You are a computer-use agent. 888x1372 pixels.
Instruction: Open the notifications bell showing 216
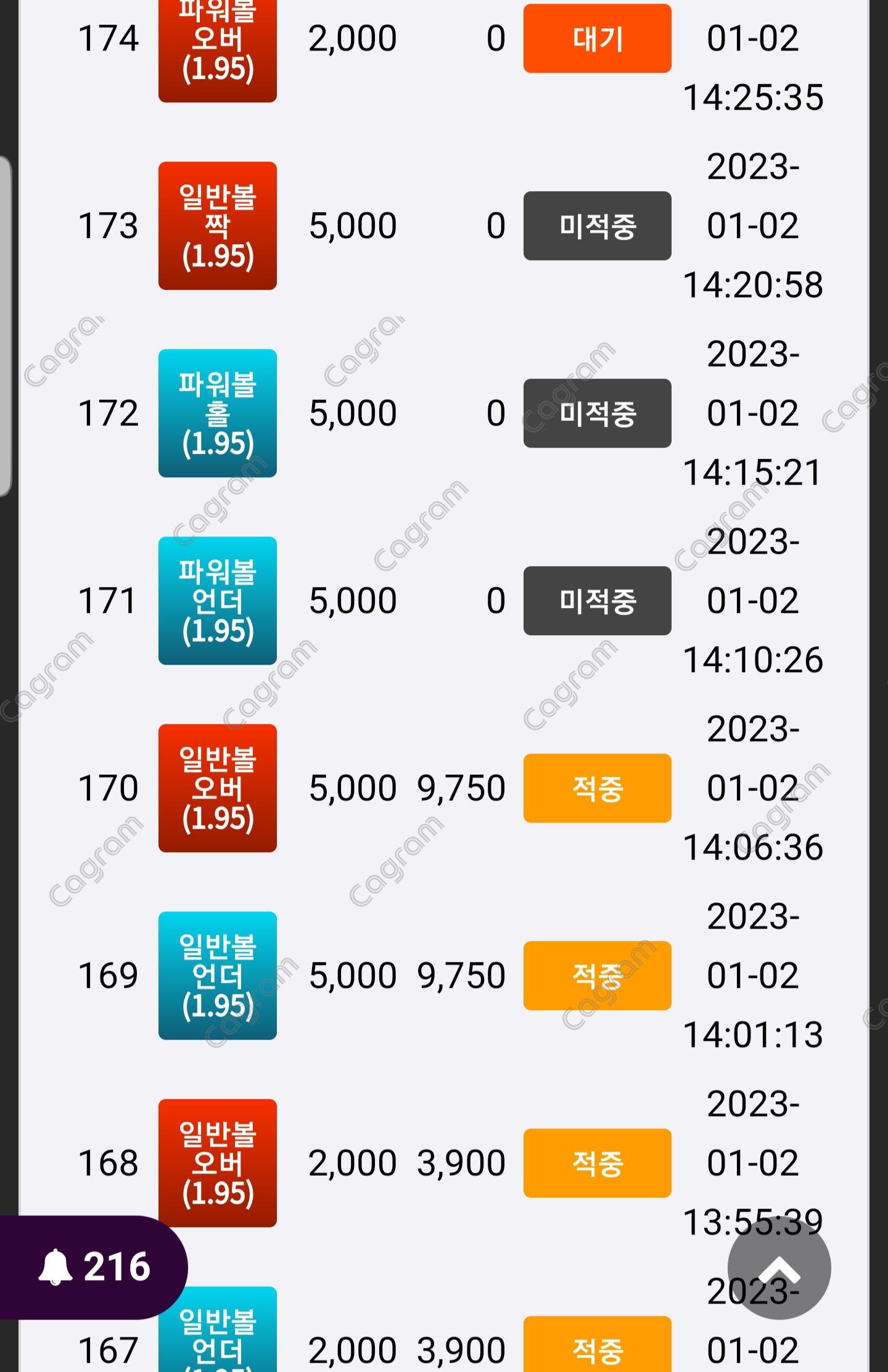[x=92, y=1267]
